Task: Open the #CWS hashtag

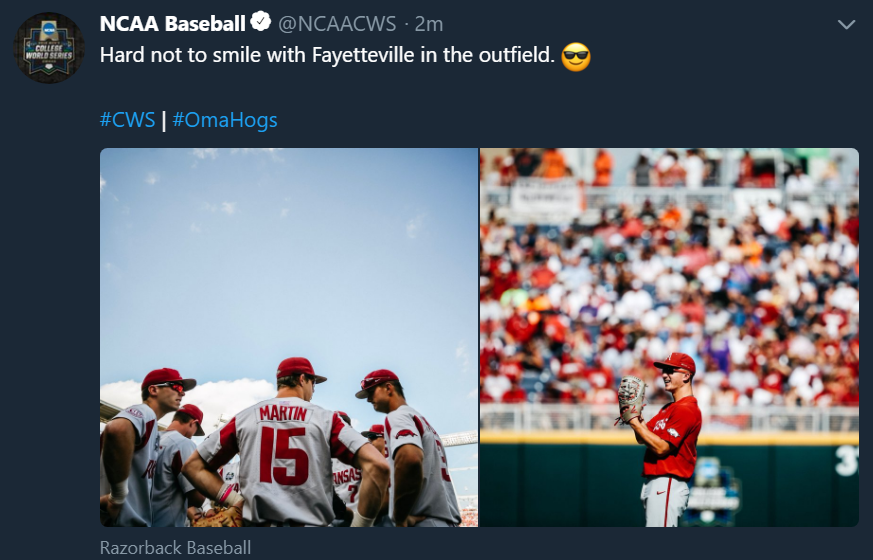Action: point(127,120)
